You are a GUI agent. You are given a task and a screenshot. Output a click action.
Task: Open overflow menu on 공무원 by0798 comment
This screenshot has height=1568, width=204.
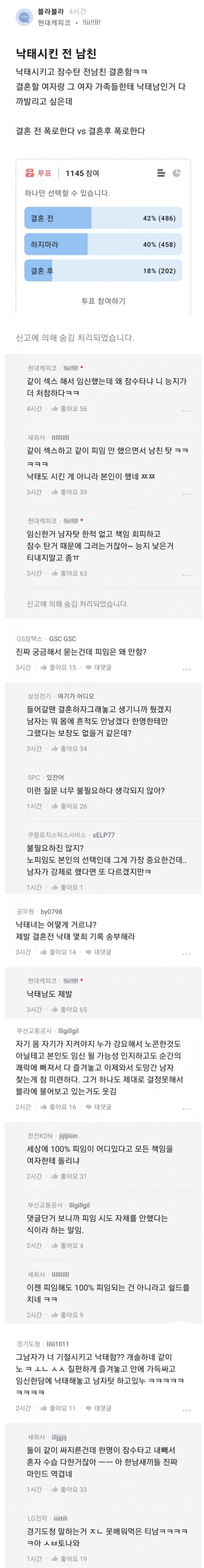[x=187, y=954]
